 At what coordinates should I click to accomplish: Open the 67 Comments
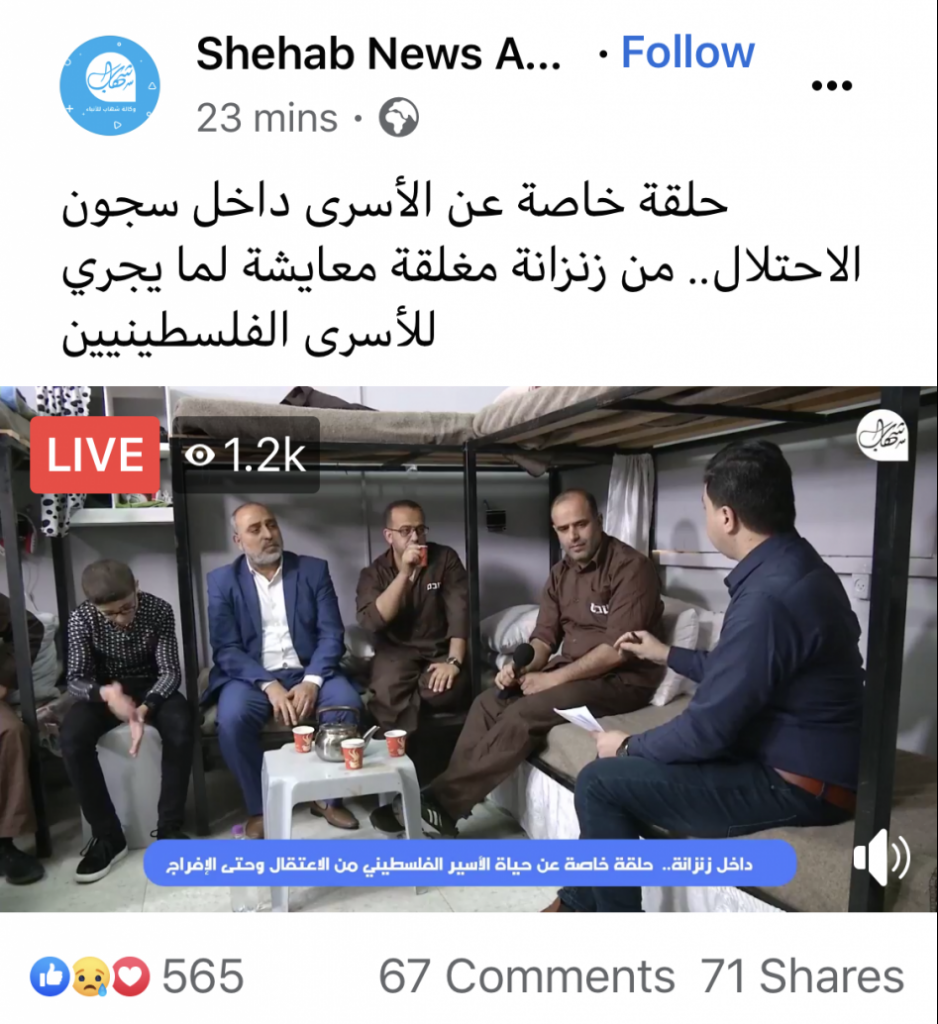(x=526, y=976)
